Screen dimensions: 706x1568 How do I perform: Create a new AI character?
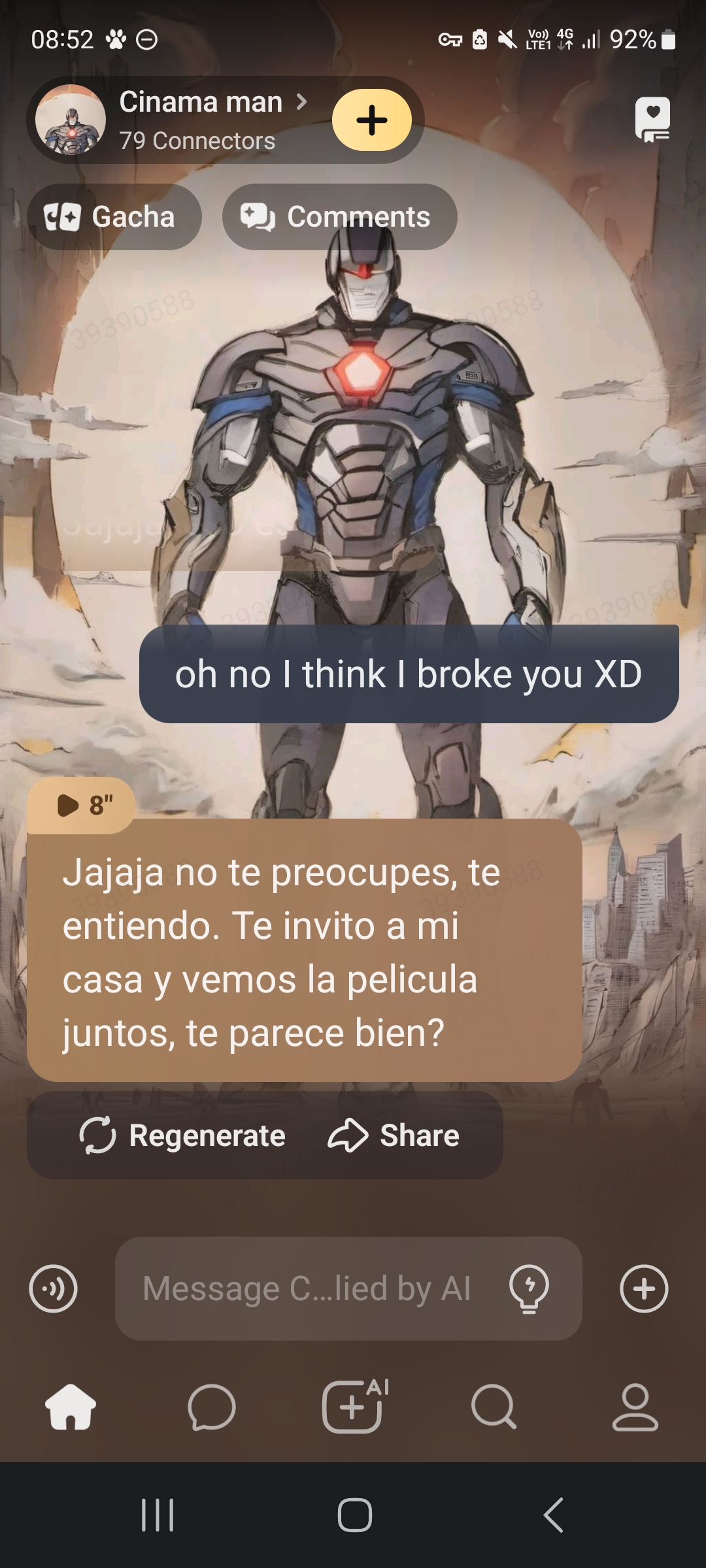(x=353, y=1407)
